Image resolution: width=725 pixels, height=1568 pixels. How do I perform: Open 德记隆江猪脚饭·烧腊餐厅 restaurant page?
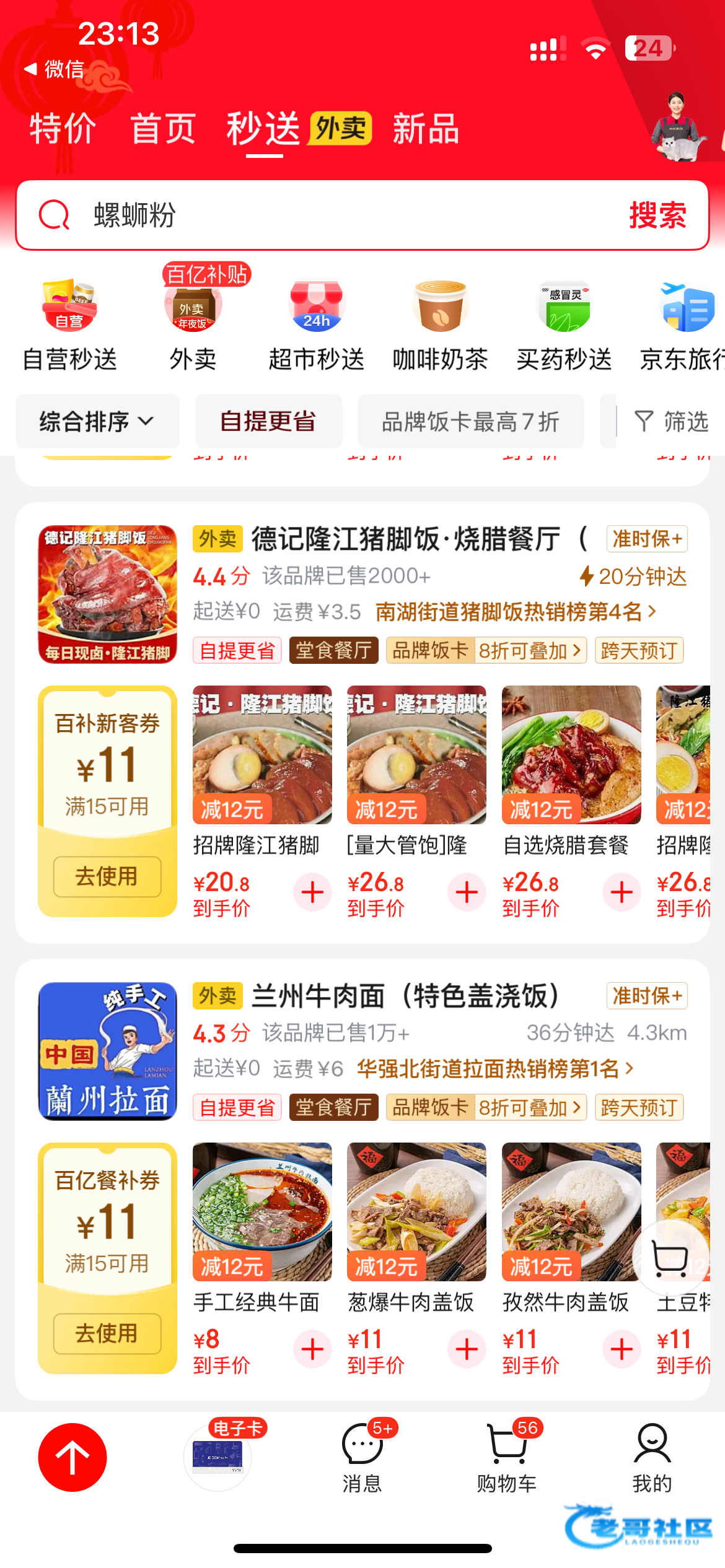pyautogui.click(x=406, y=539)
